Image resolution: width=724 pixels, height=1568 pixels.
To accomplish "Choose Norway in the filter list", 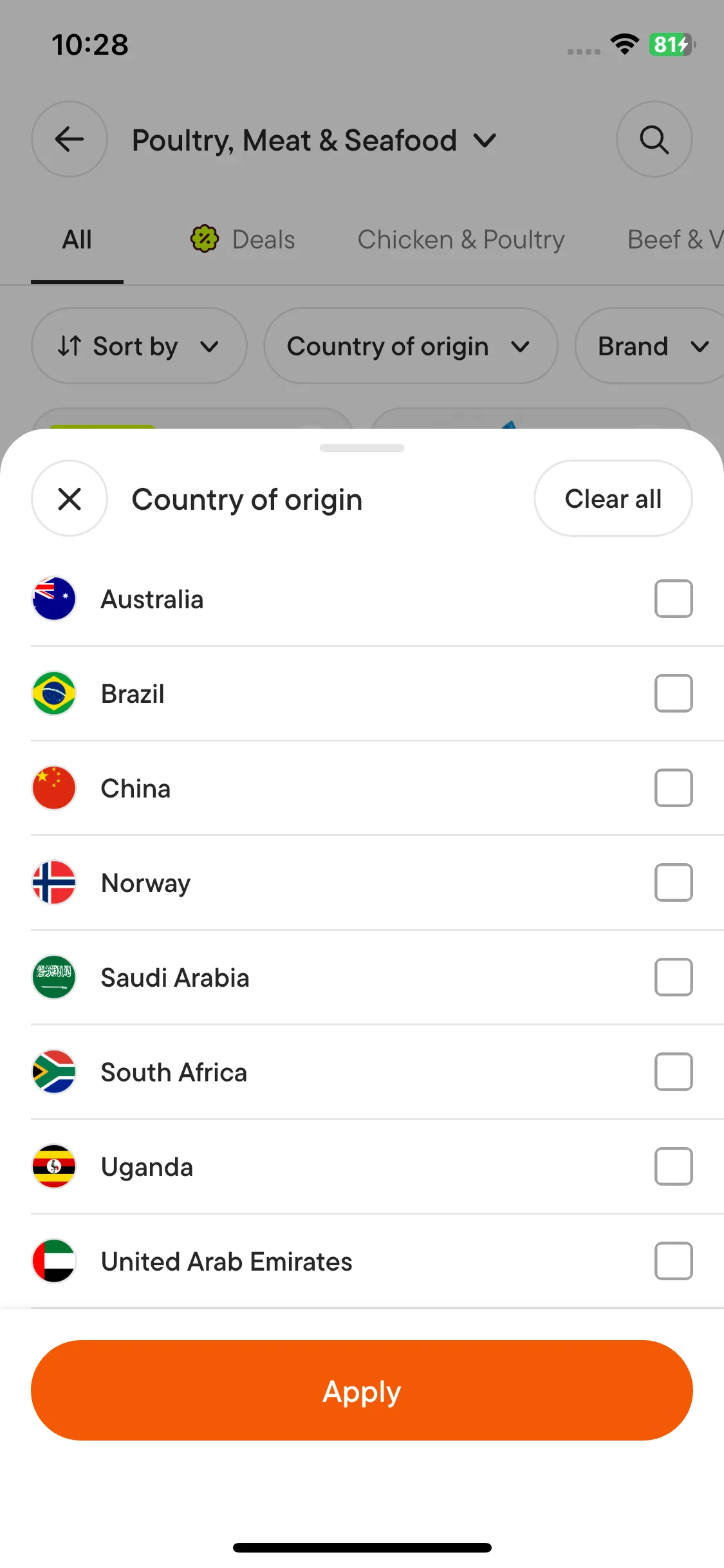I will (673, 882).
